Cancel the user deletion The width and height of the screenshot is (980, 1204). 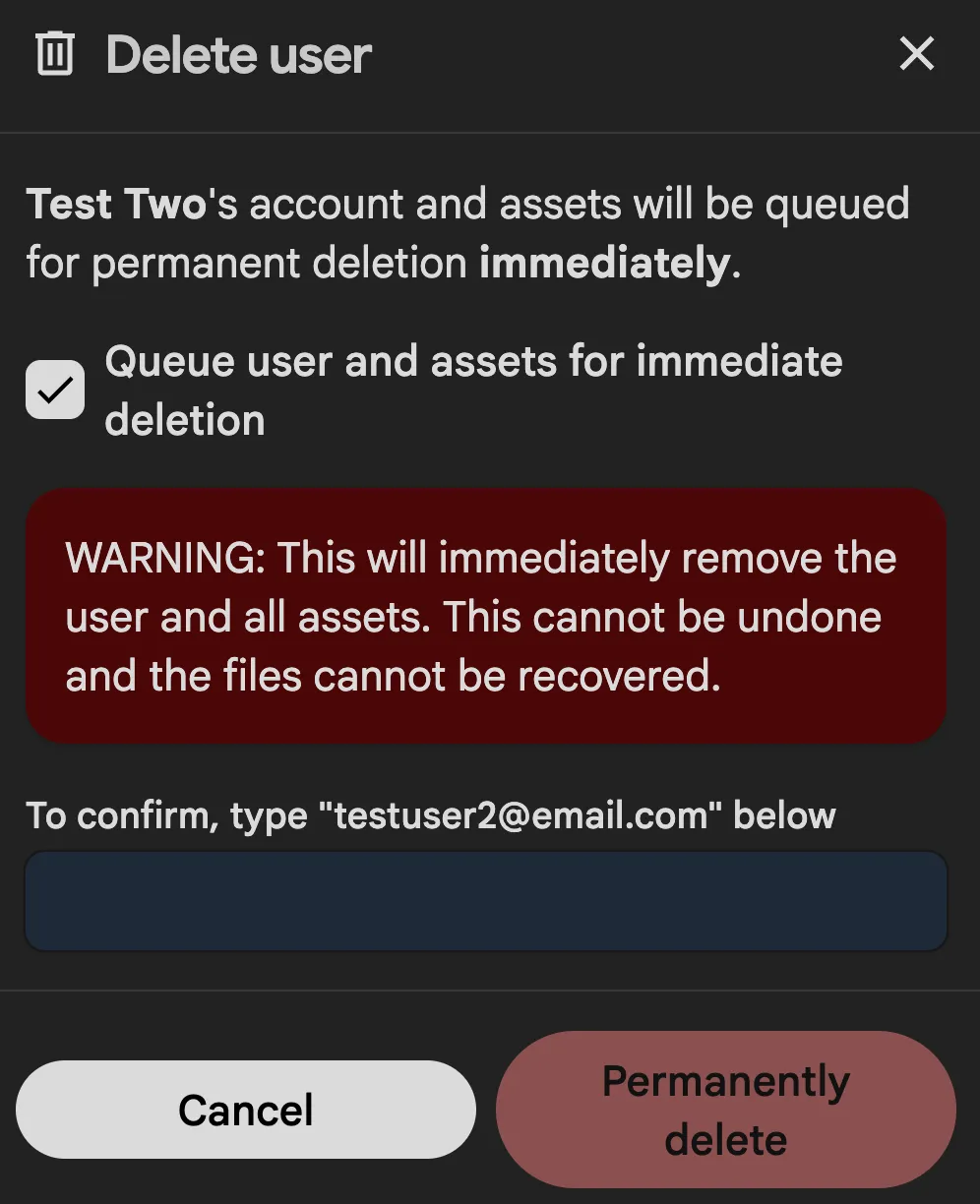[x=246, y=1110]
